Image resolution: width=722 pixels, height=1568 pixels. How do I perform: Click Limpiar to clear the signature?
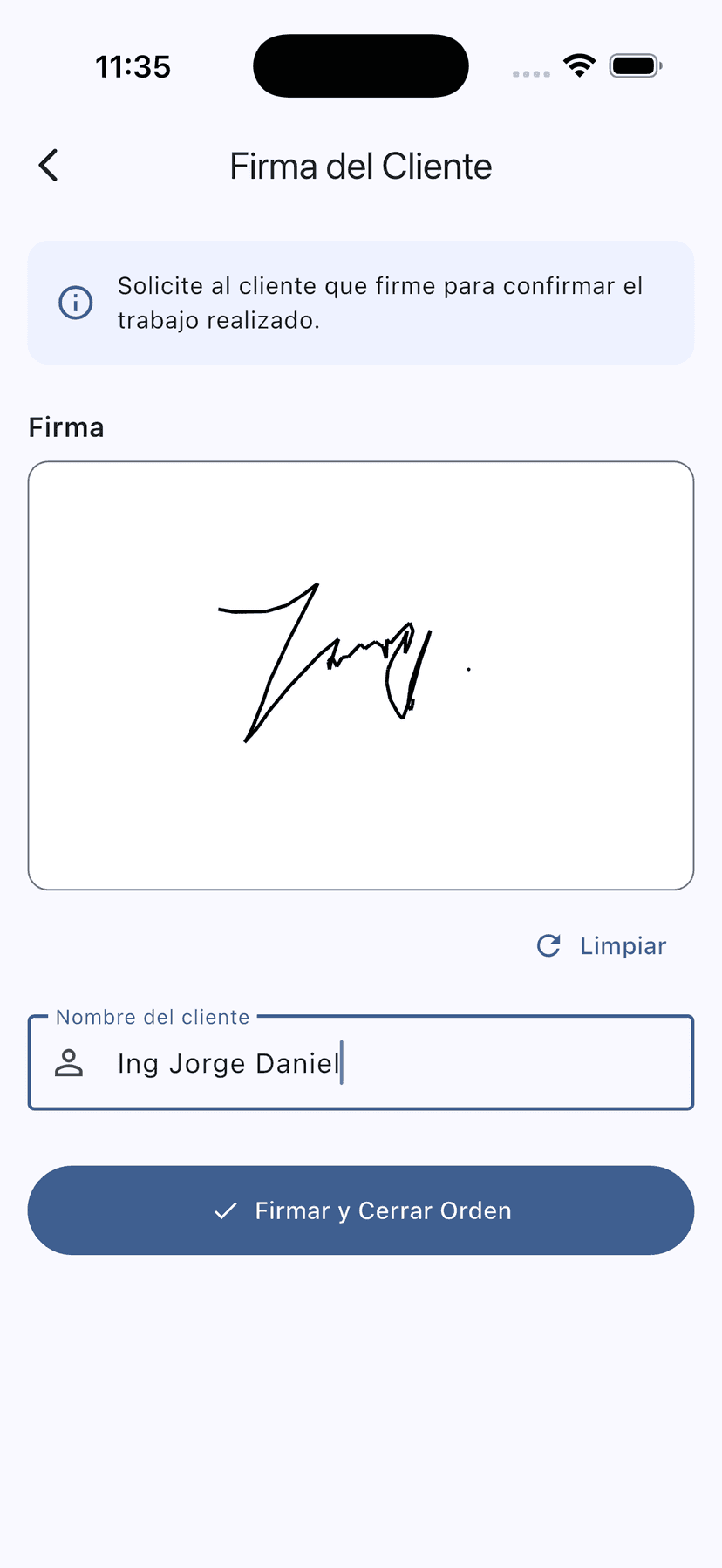(x=622, y=945)
